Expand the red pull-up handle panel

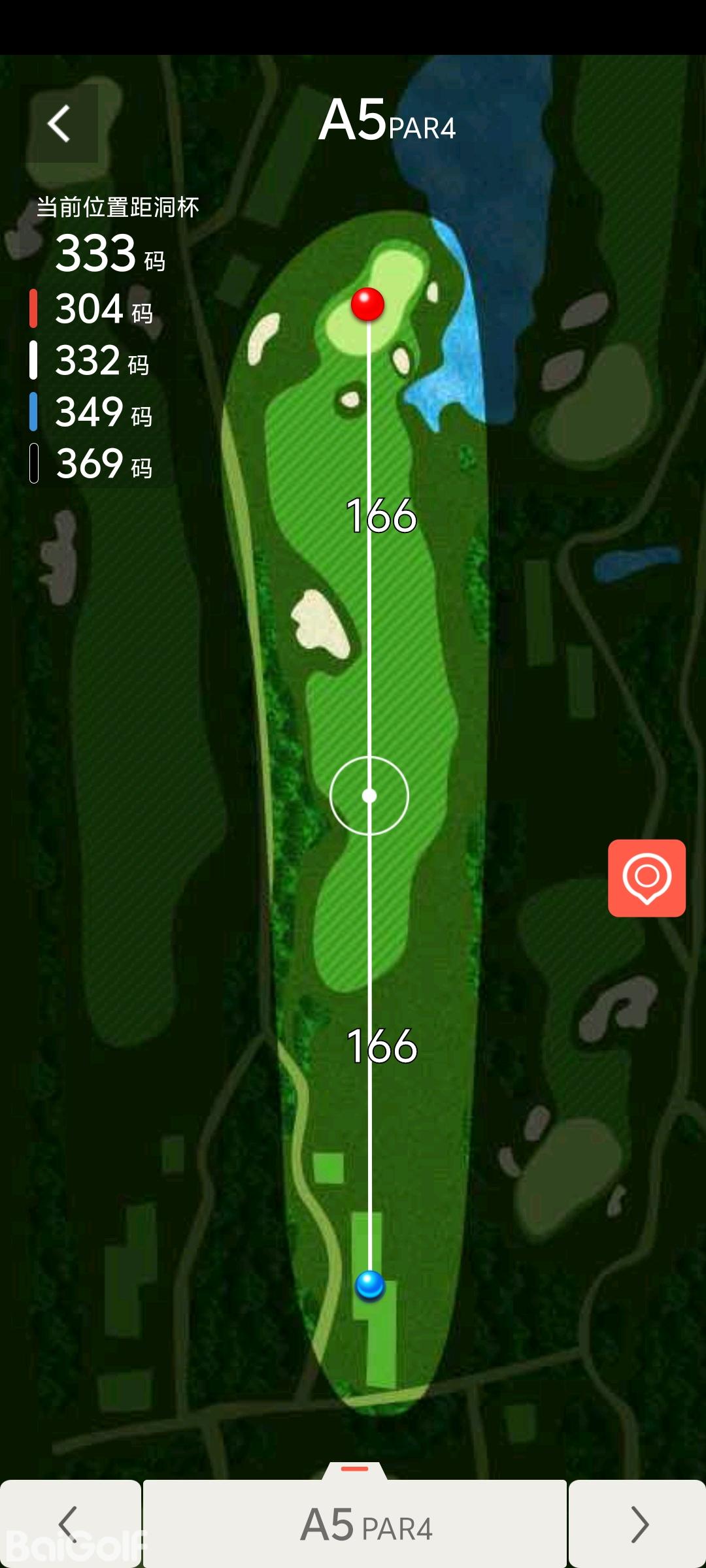pos(355,1469)
